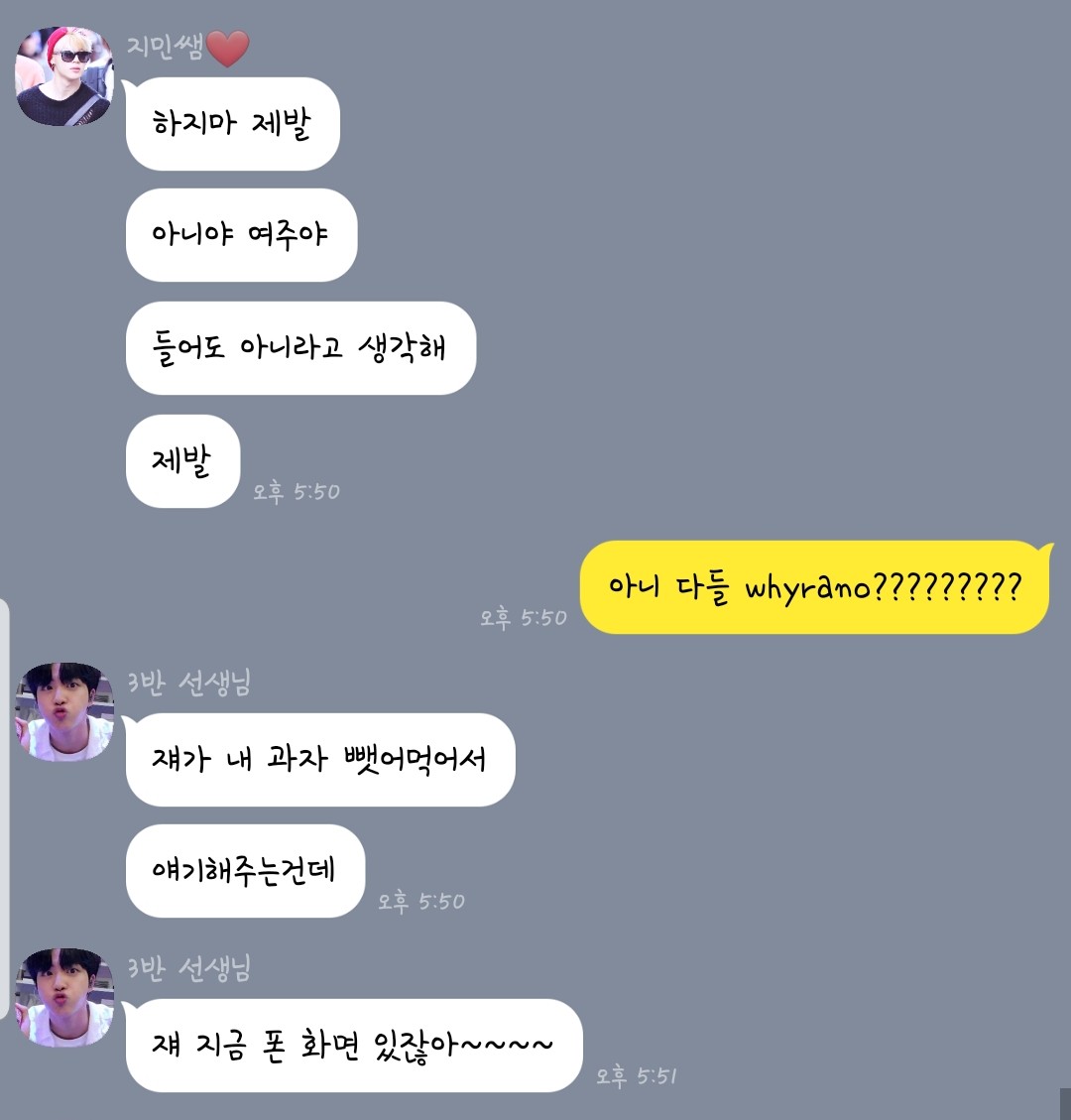The image size is (1071, 1120).
Task: Select the message bubble 아니야 여주야
Action: [241, 236]
